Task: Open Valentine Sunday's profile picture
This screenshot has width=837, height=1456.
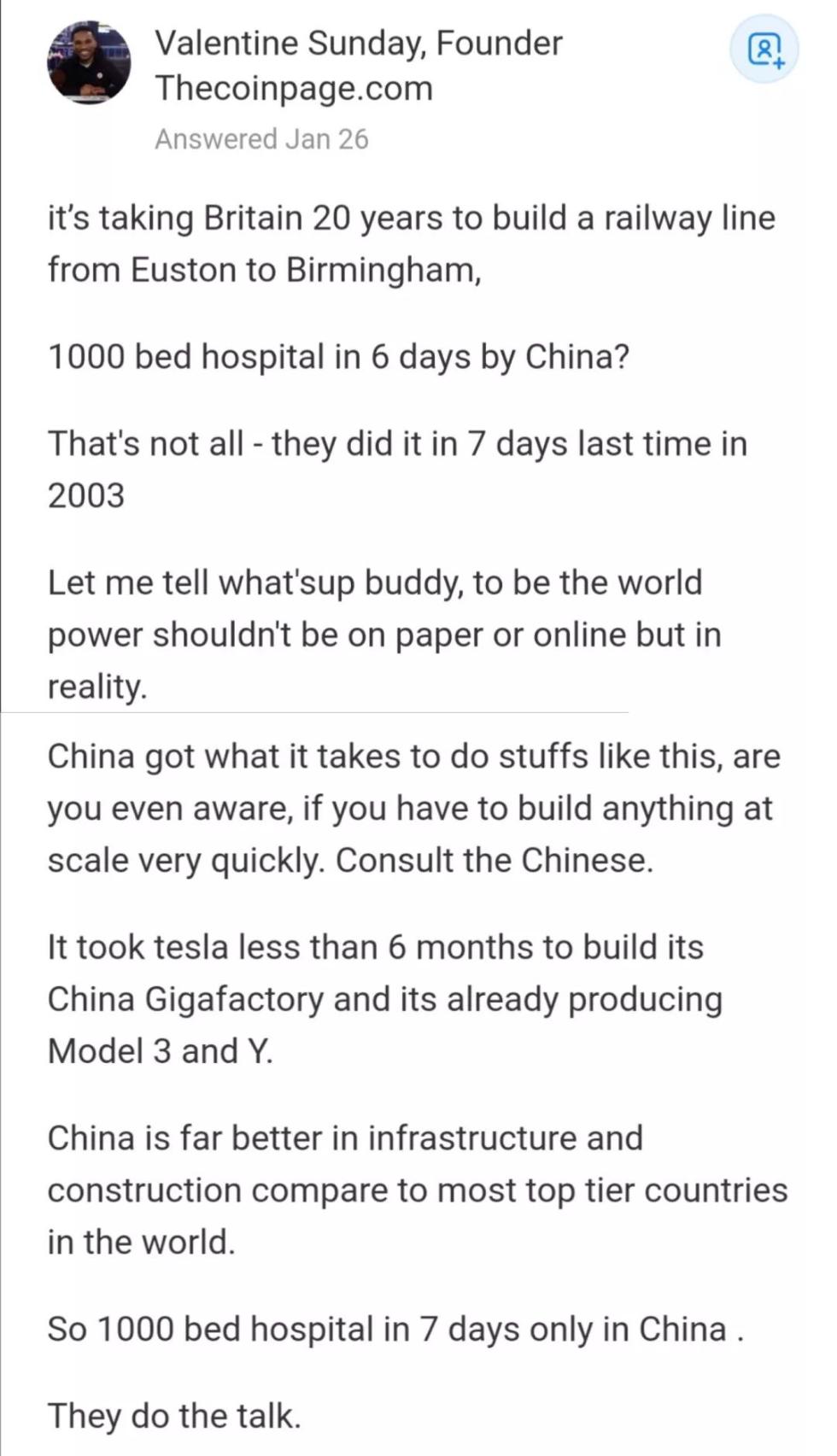Action: coord(90,63)
